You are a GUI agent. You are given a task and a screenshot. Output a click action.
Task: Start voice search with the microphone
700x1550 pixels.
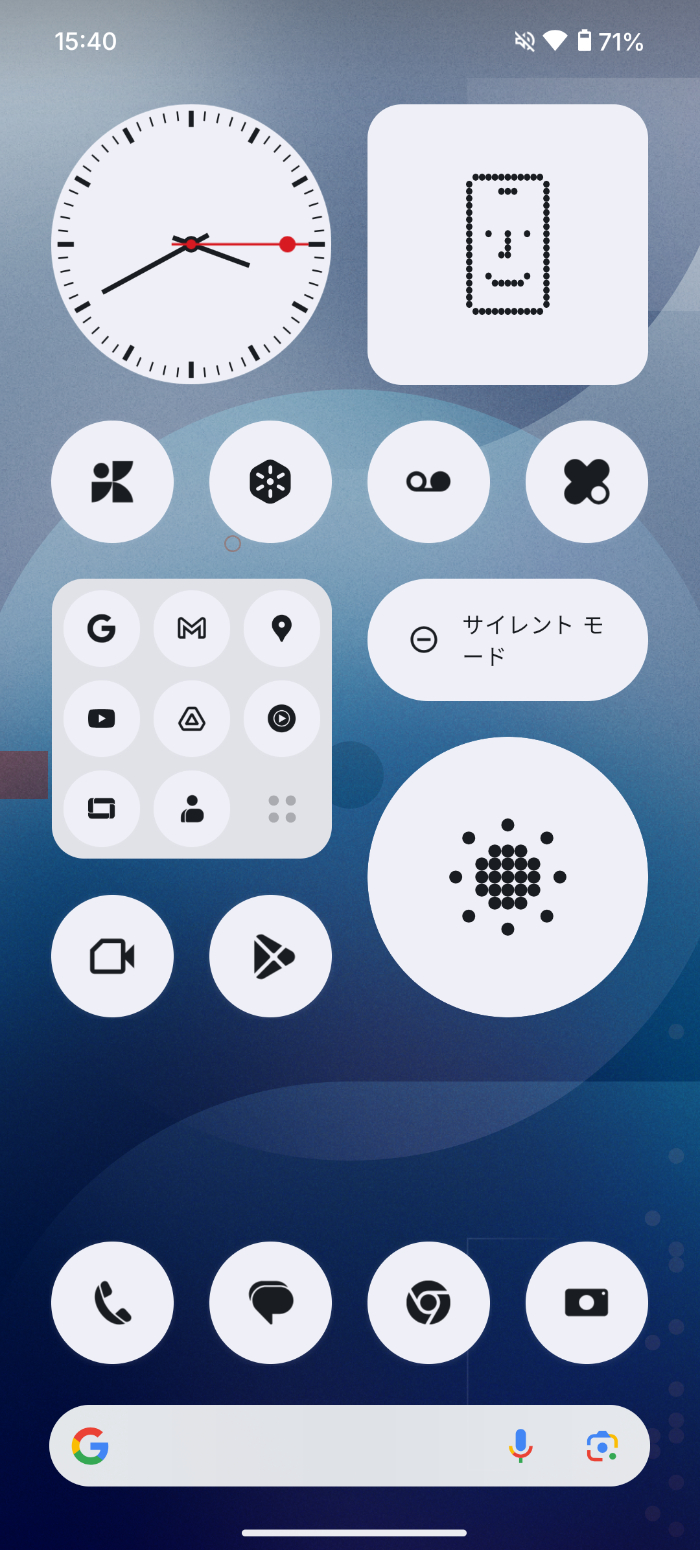coord(520,1446)
